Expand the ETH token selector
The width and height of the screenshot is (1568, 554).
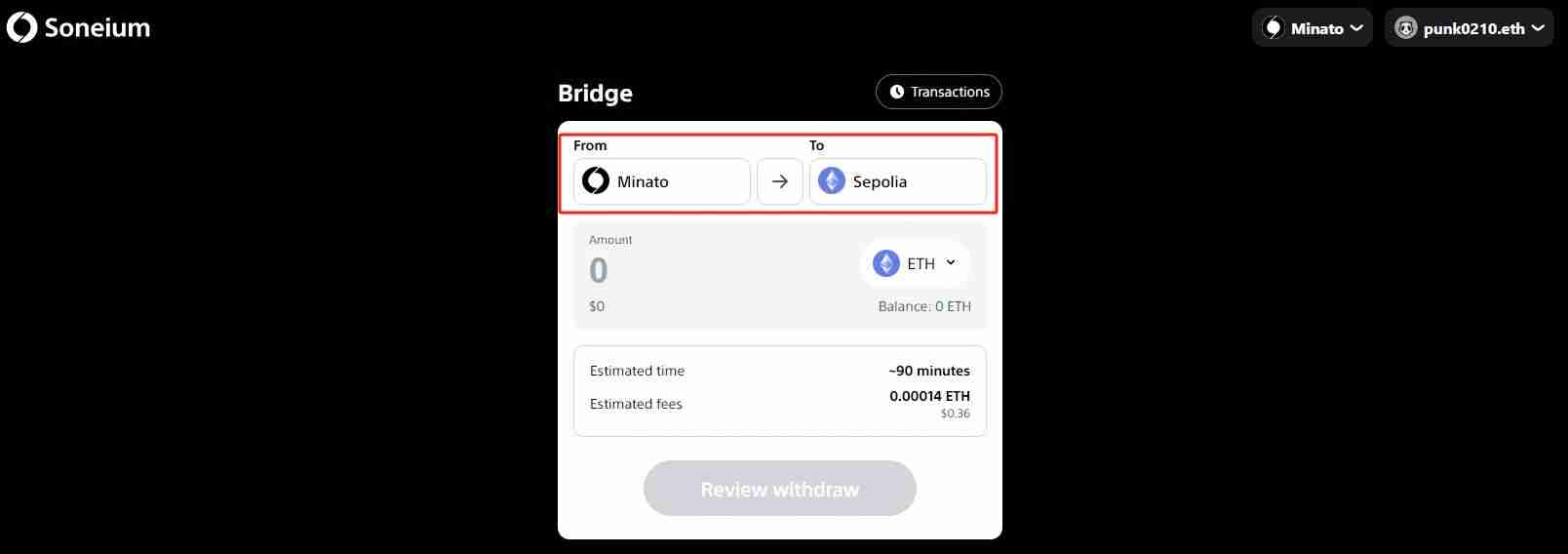[x=915, y=263]
